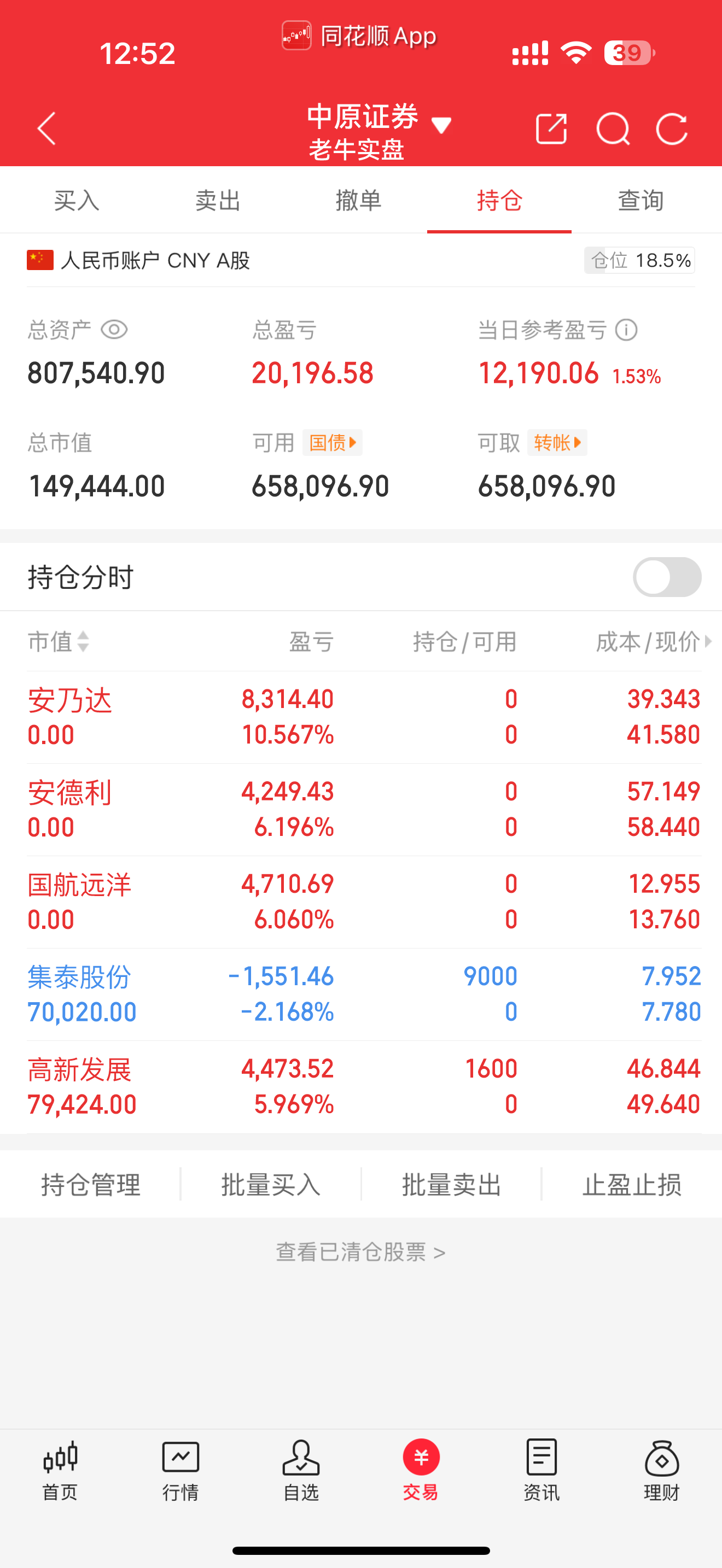Switch to the 卖出 tab
Image resolution: width=722 pixels, height=1568 pixels.
217,200
